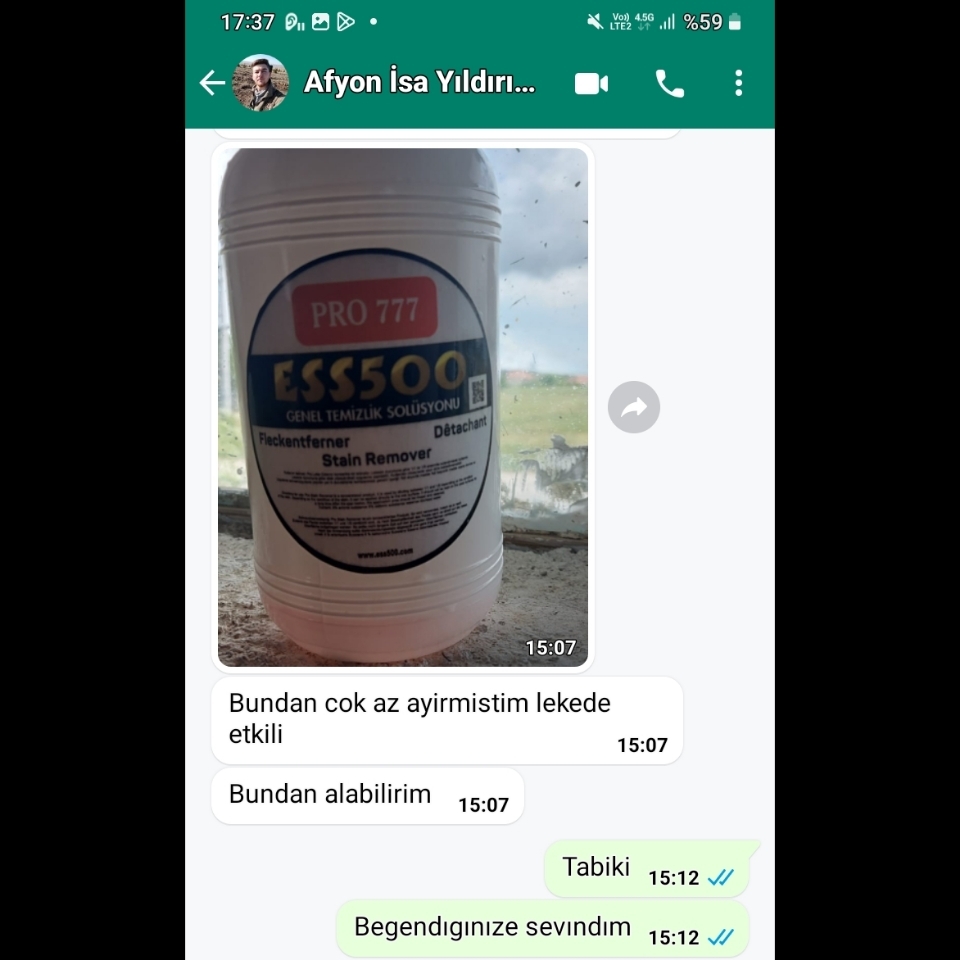The width and height of the screenshot is (960, 960).
Task: Open Afyon İsa Yıldırı... contact info
Action: (x=419, y=82)
